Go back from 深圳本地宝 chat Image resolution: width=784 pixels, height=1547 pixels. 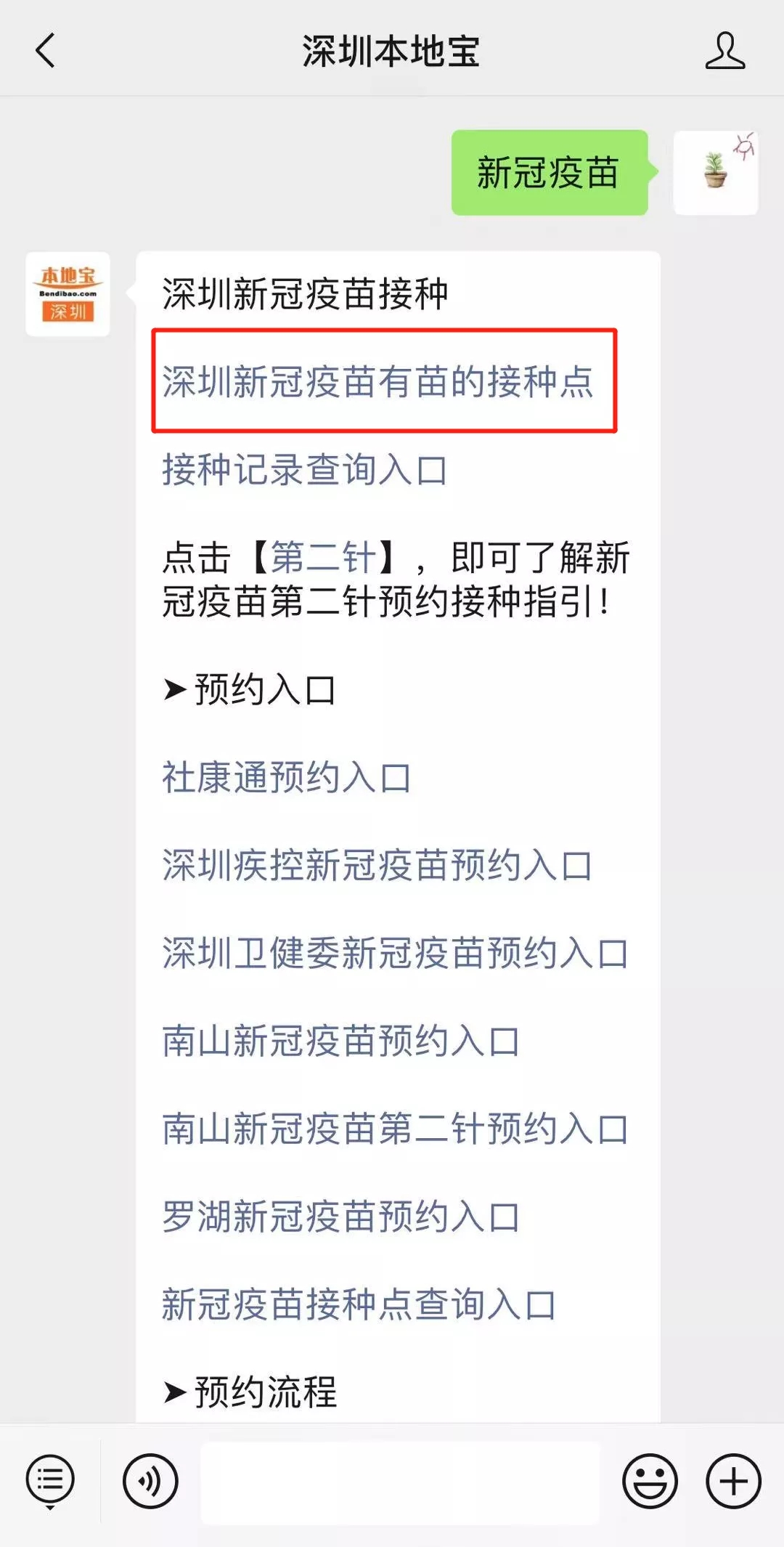coord(45,51)
